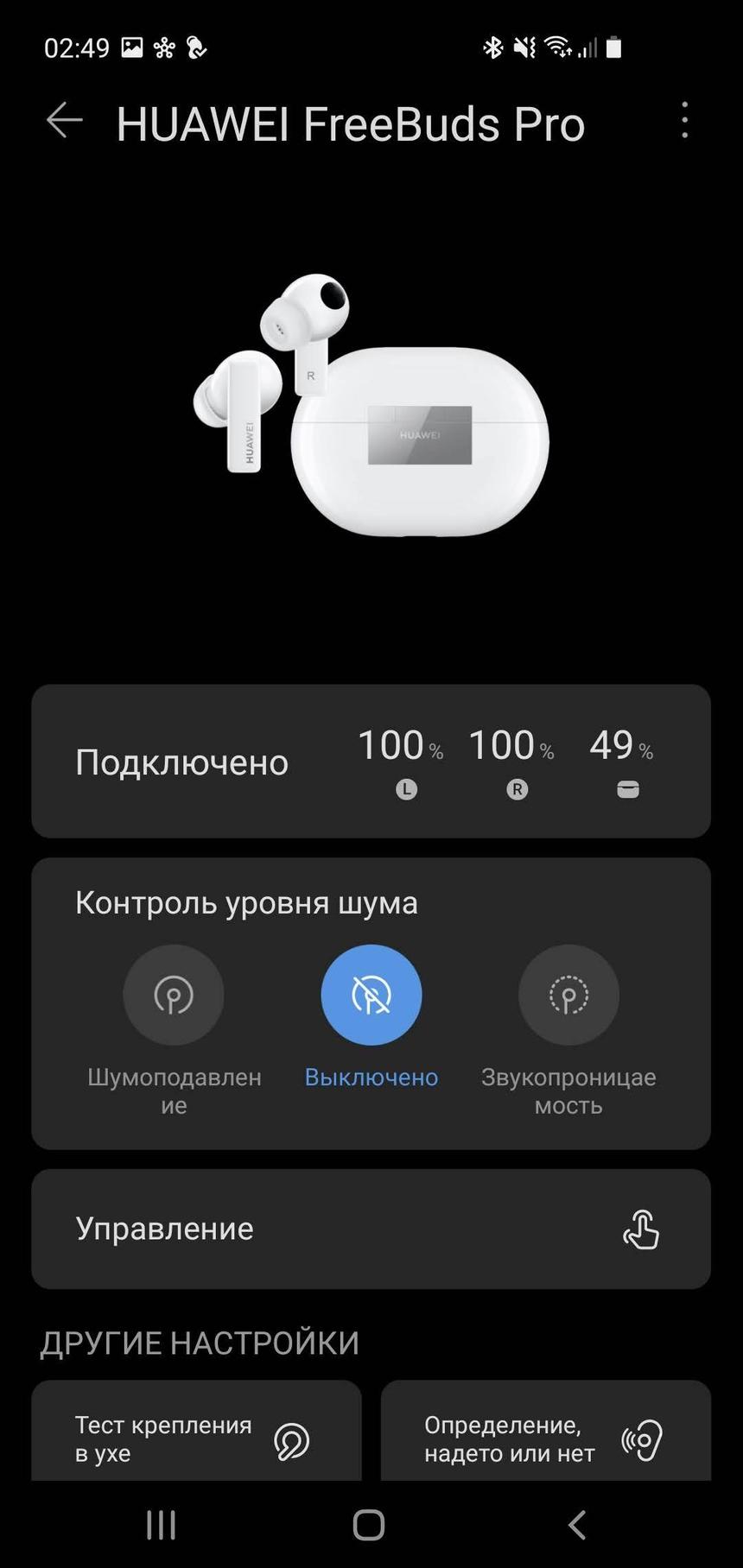This screenshot has height=1568, width=743.
Task: Tap the charging case battery icon
Action: 628,789
